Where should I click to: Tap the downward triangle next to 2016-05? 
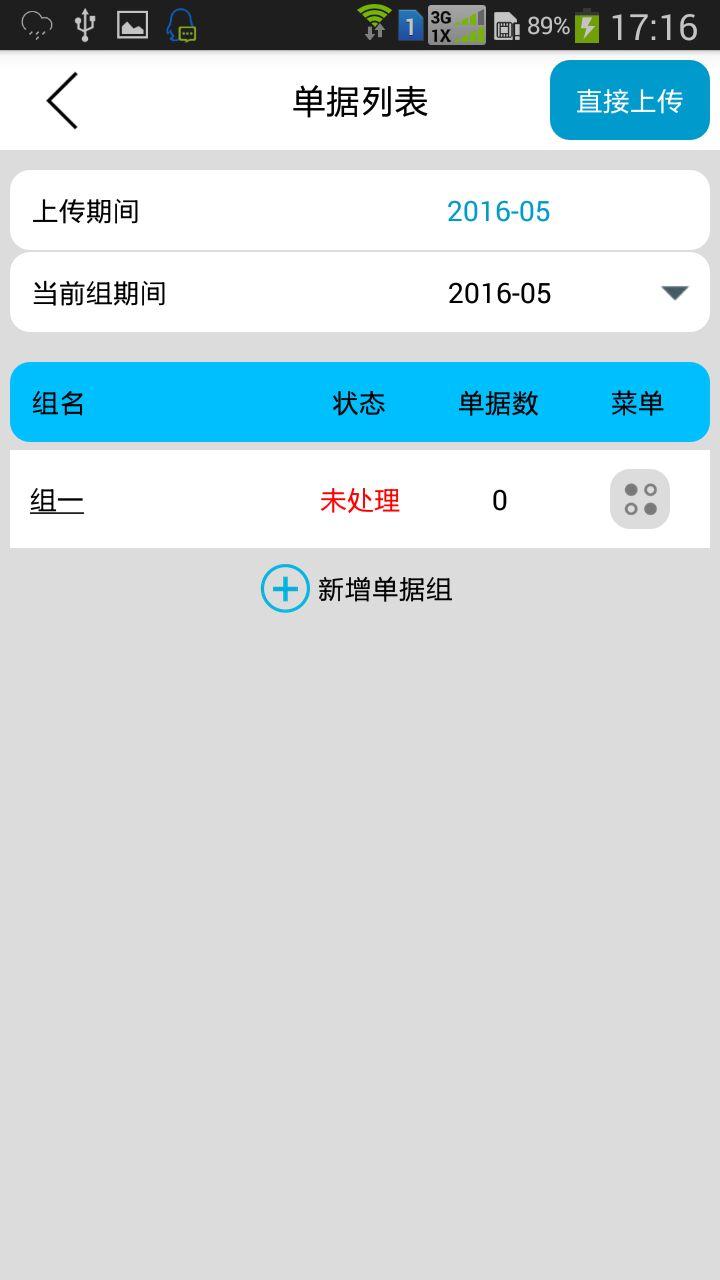(x=675, y=292)
